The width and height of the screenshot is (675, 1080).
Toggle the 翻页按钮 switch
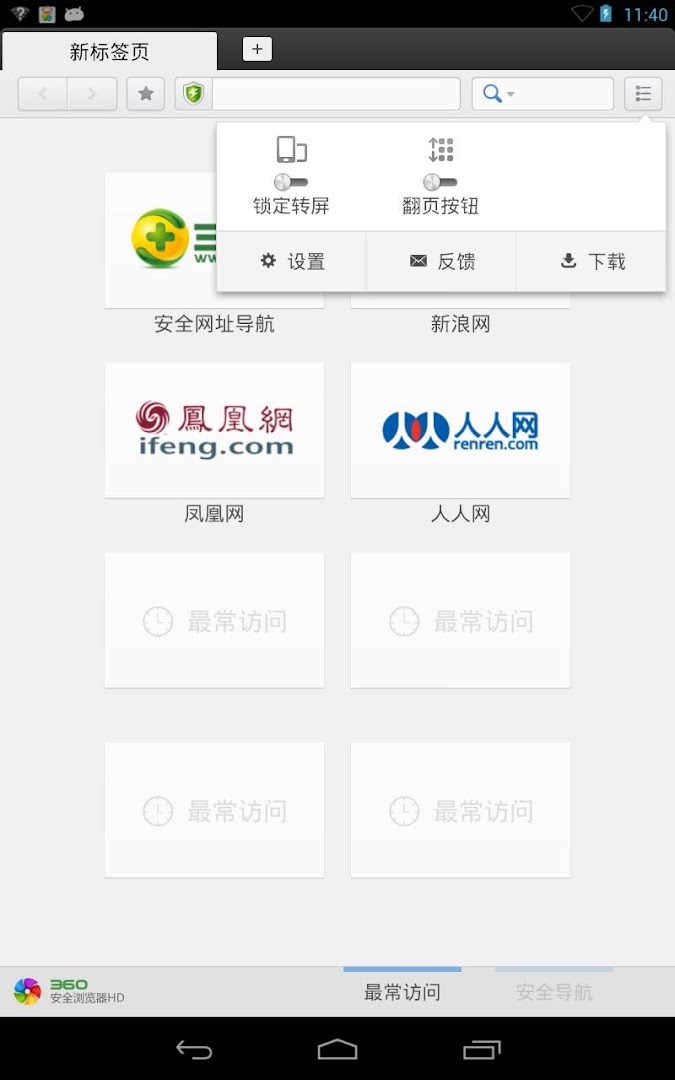point(440,182)
